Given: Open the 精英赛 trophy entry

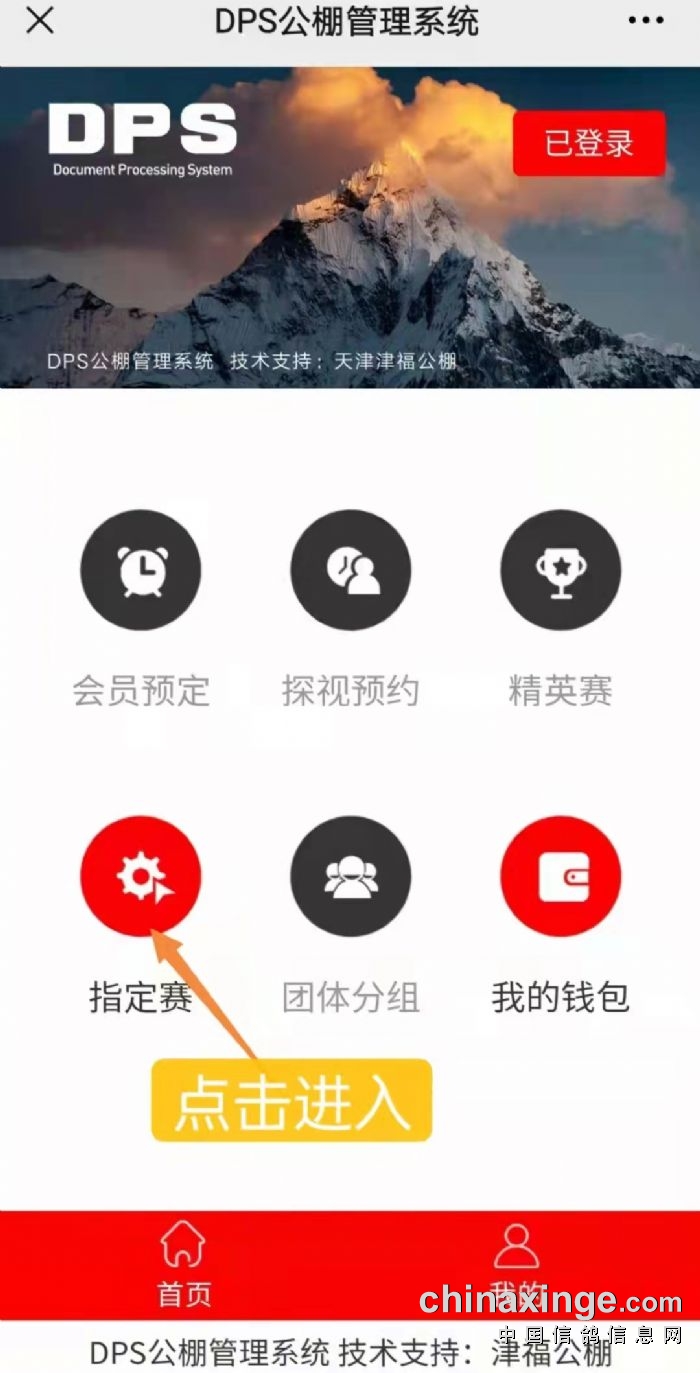Looking at the screenshot, I should tap(560, 570).
